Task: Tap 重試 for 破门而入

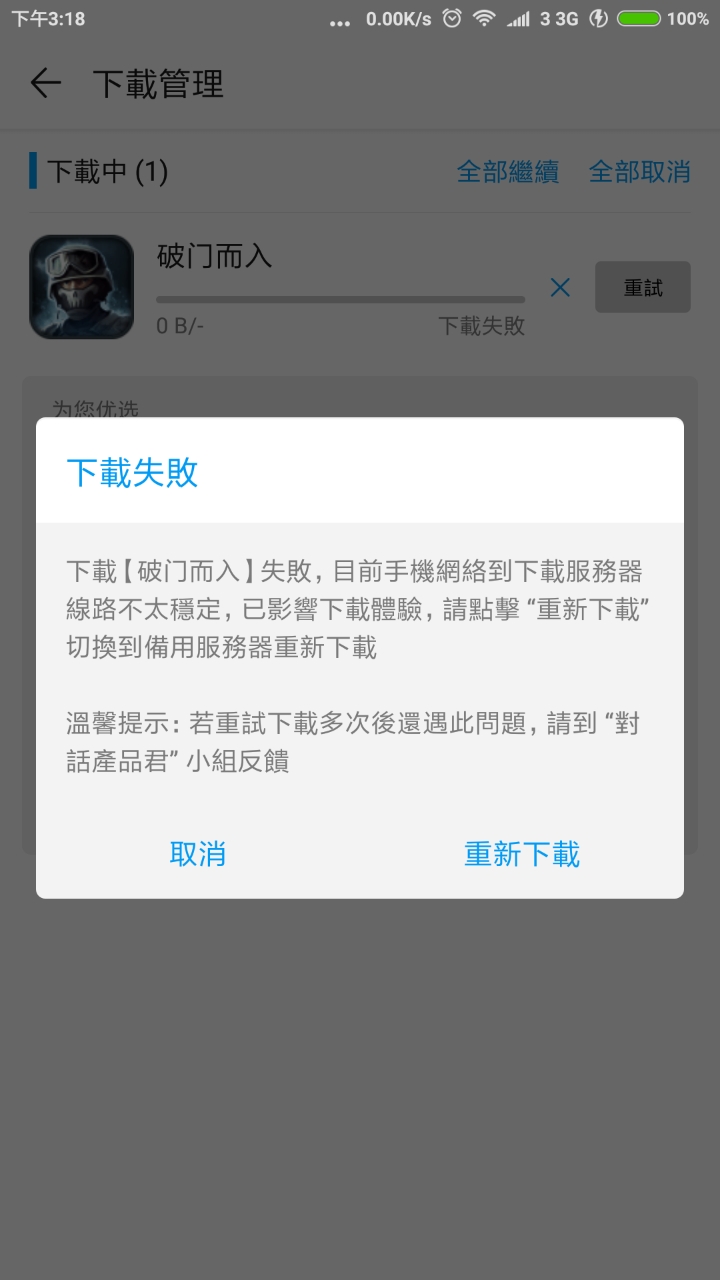Action: pos(642,288)
